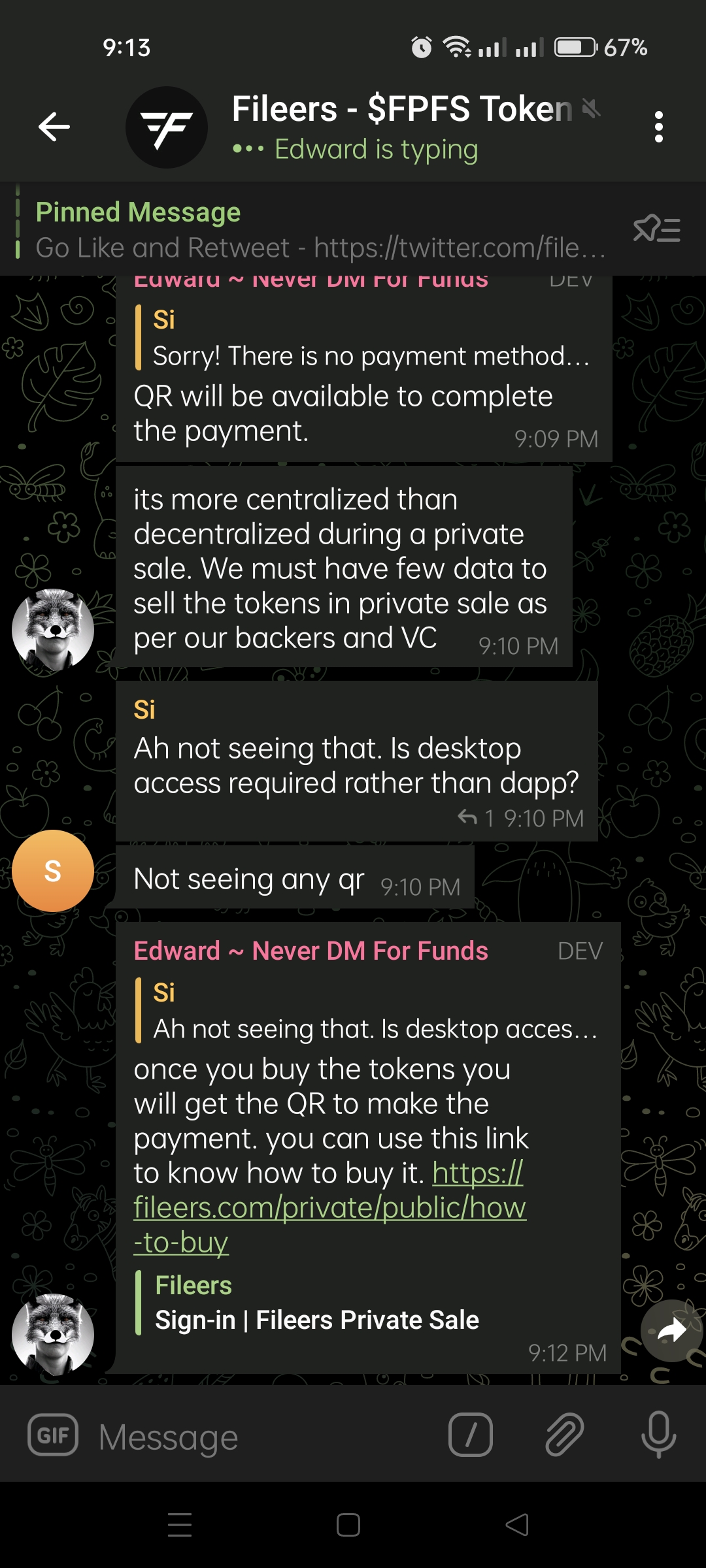Forward Edward's message with the share arrow
706x1568 pixels.
pos(671,1330)
